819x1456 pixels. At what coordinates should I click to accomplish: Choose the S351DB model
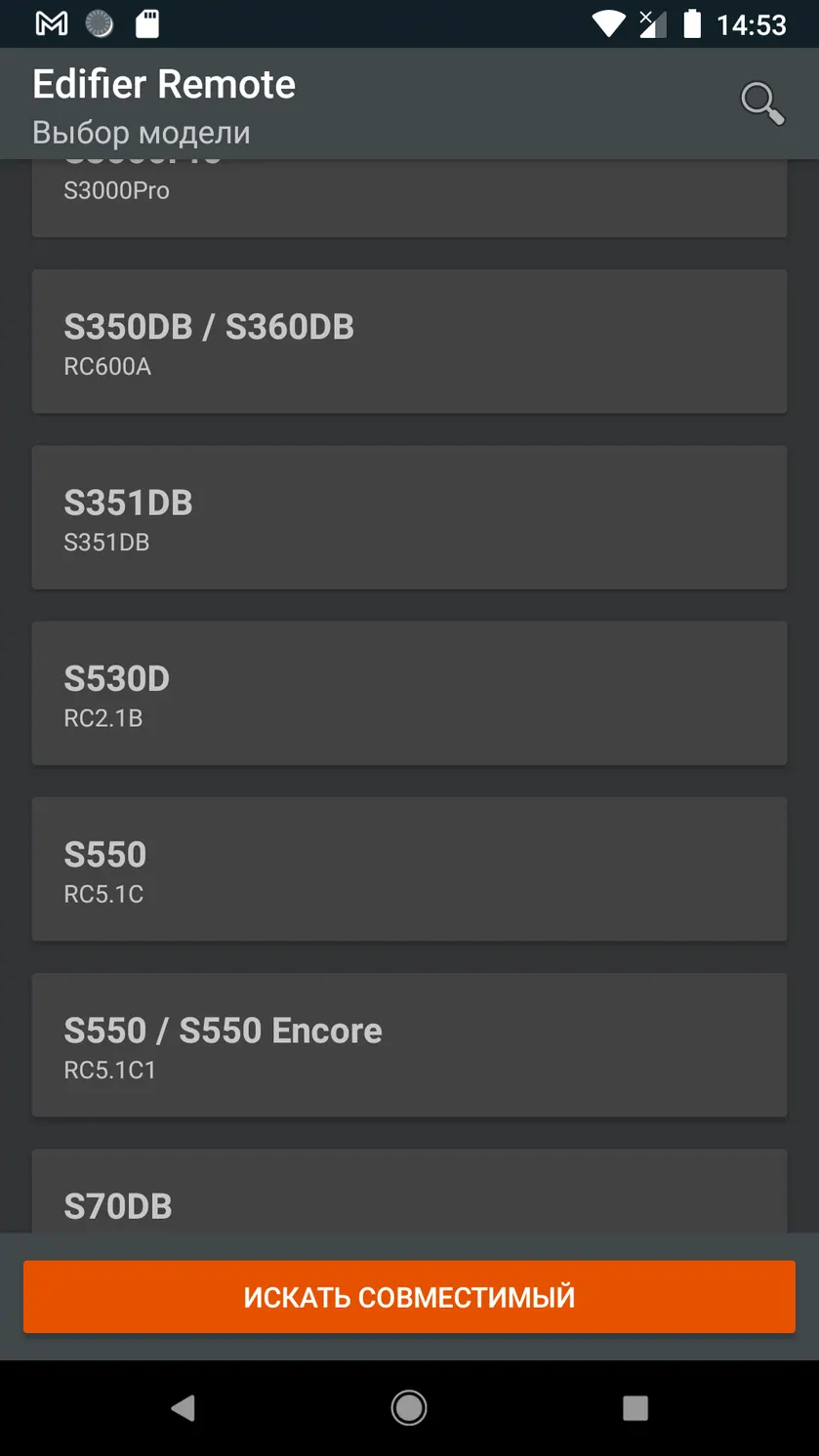coord(409,517)
